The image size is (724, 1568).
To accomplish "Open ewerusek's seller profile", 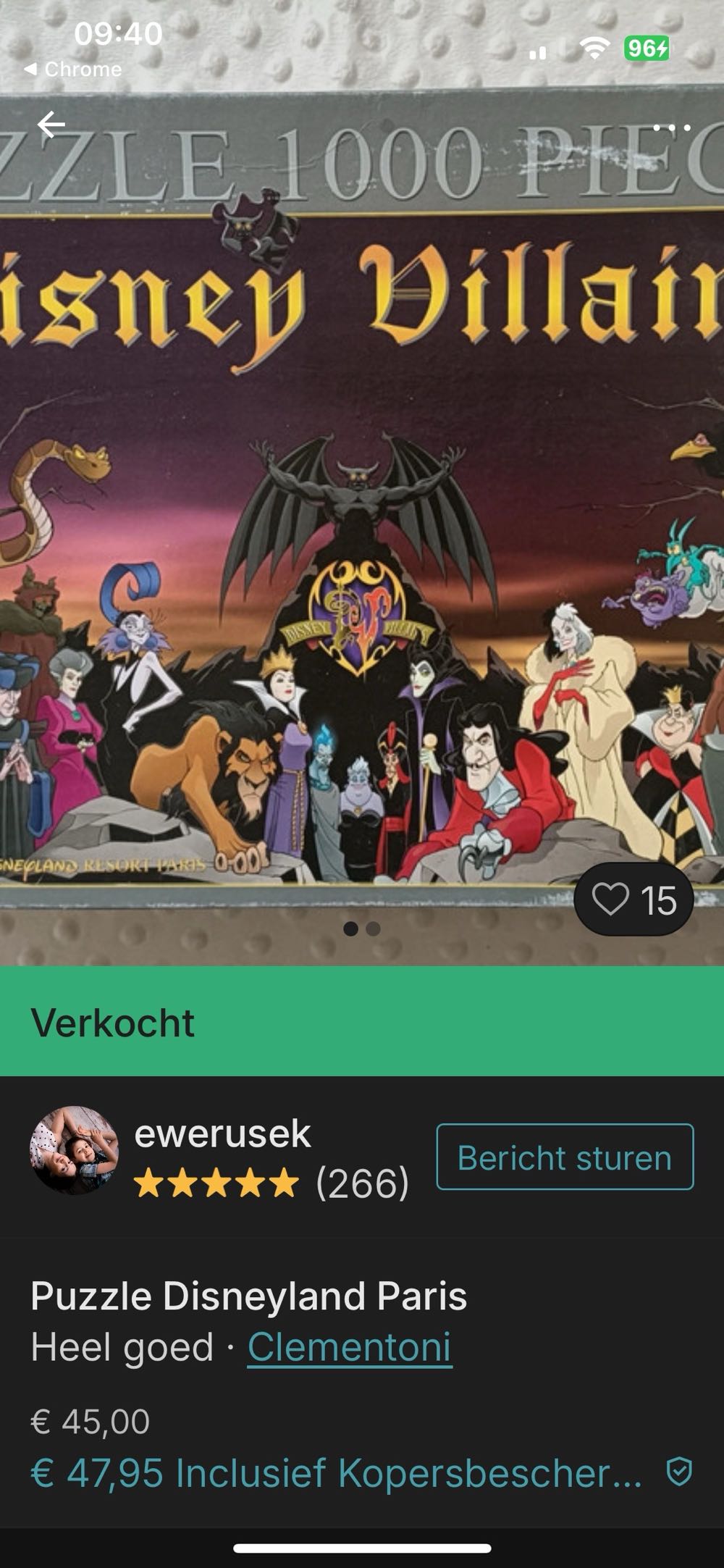I will 222,1133.
